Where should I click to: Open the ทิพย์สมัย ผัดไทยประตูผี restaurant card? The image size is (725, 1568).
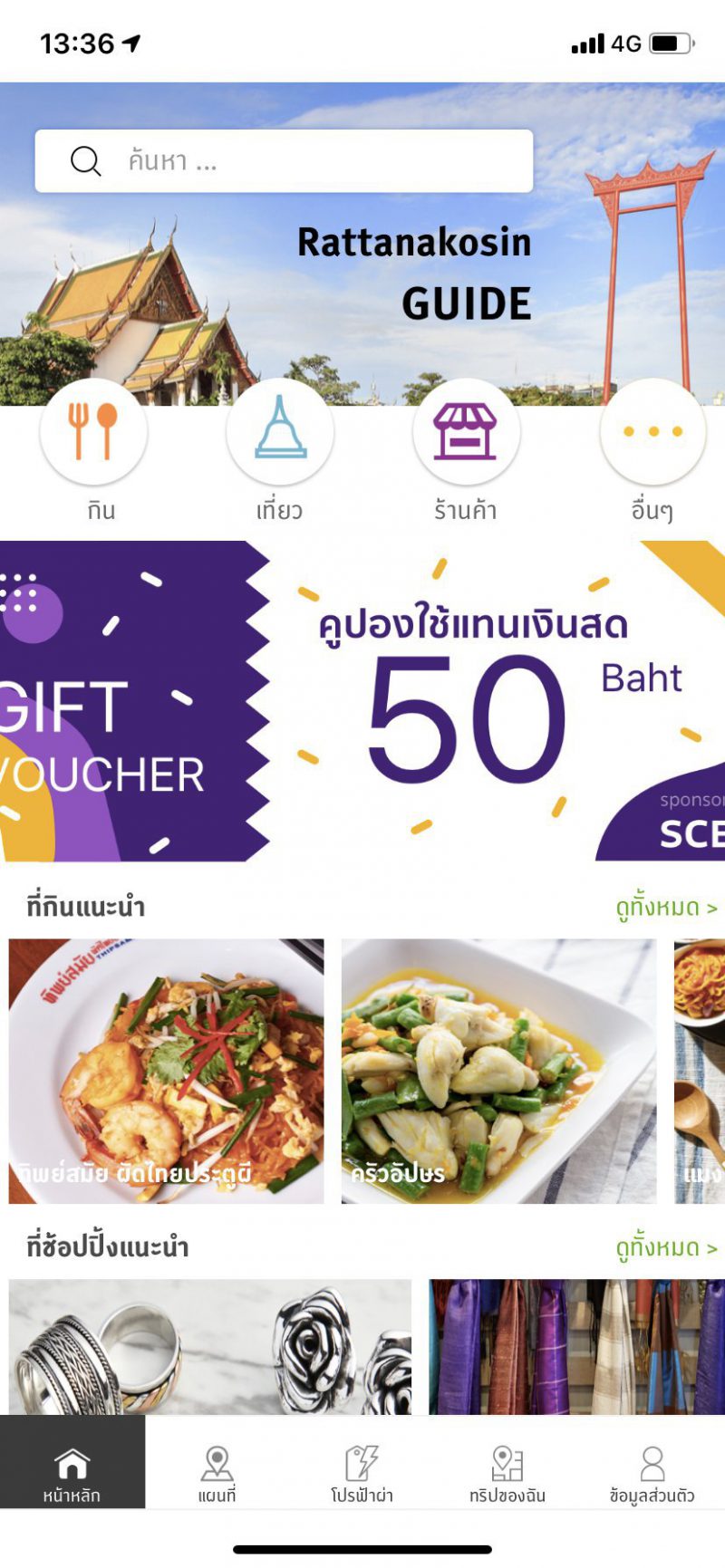(x=166, y=1071)
